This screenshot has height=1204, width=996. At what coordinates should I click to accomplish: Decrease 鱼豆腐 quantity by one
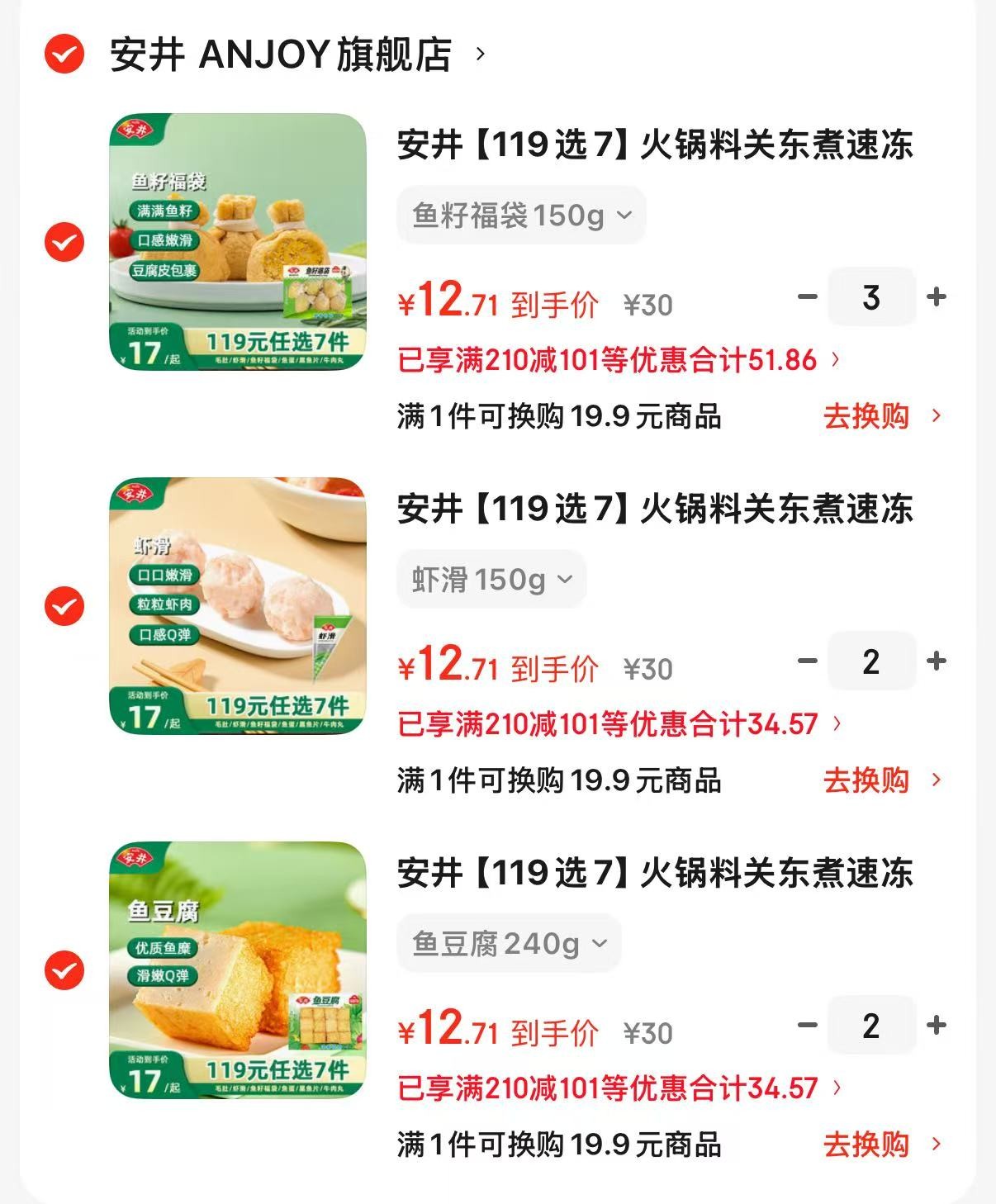808,1026
